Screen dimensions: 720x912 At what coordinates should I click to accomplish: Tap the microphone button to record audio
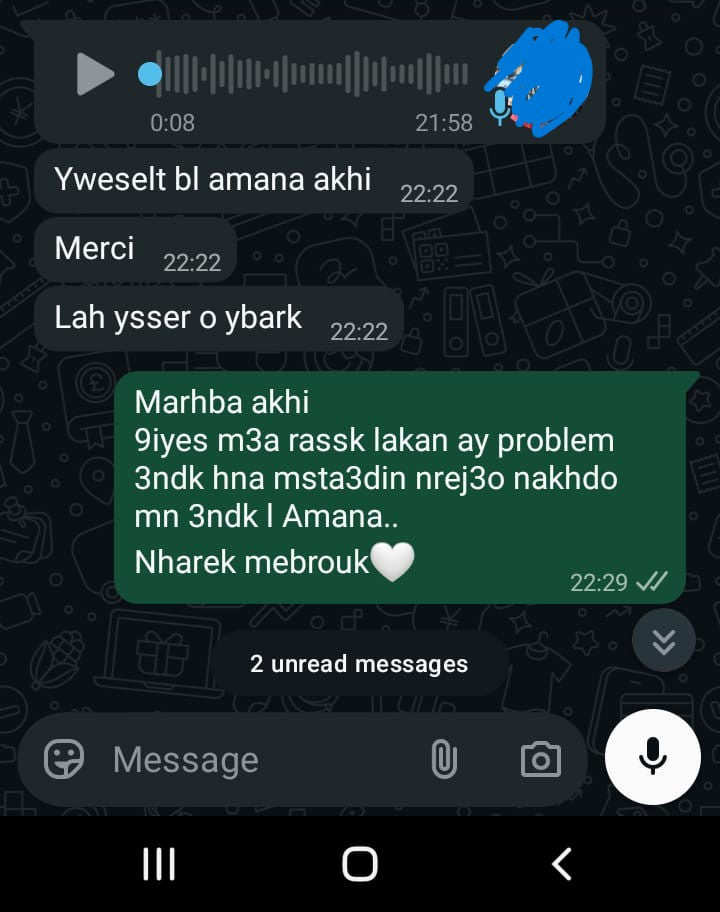pyautogui.click(x=653, y=757)
